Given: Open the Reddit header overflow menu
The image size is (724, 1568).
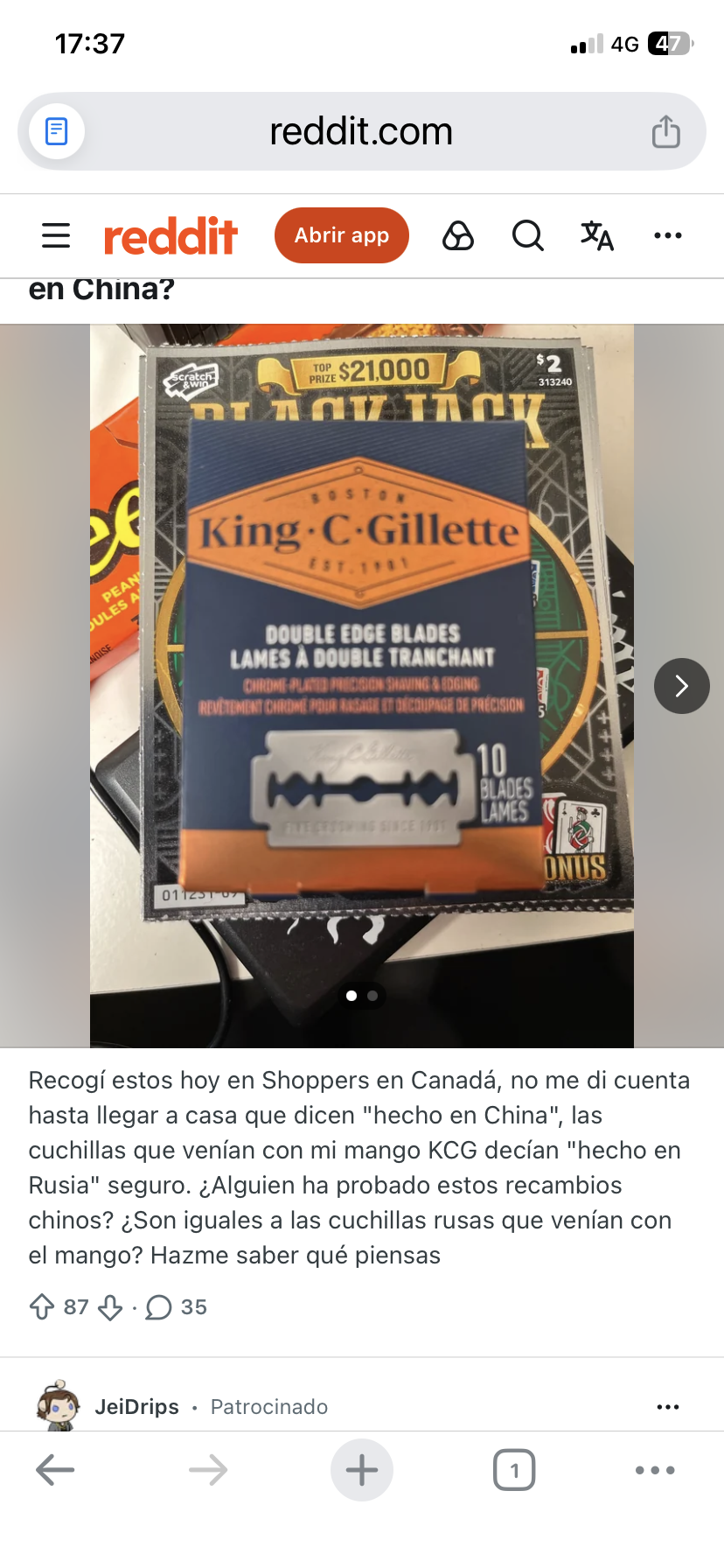Looking at the screenshot, I should pyautogui.click(x=668, y=235).
